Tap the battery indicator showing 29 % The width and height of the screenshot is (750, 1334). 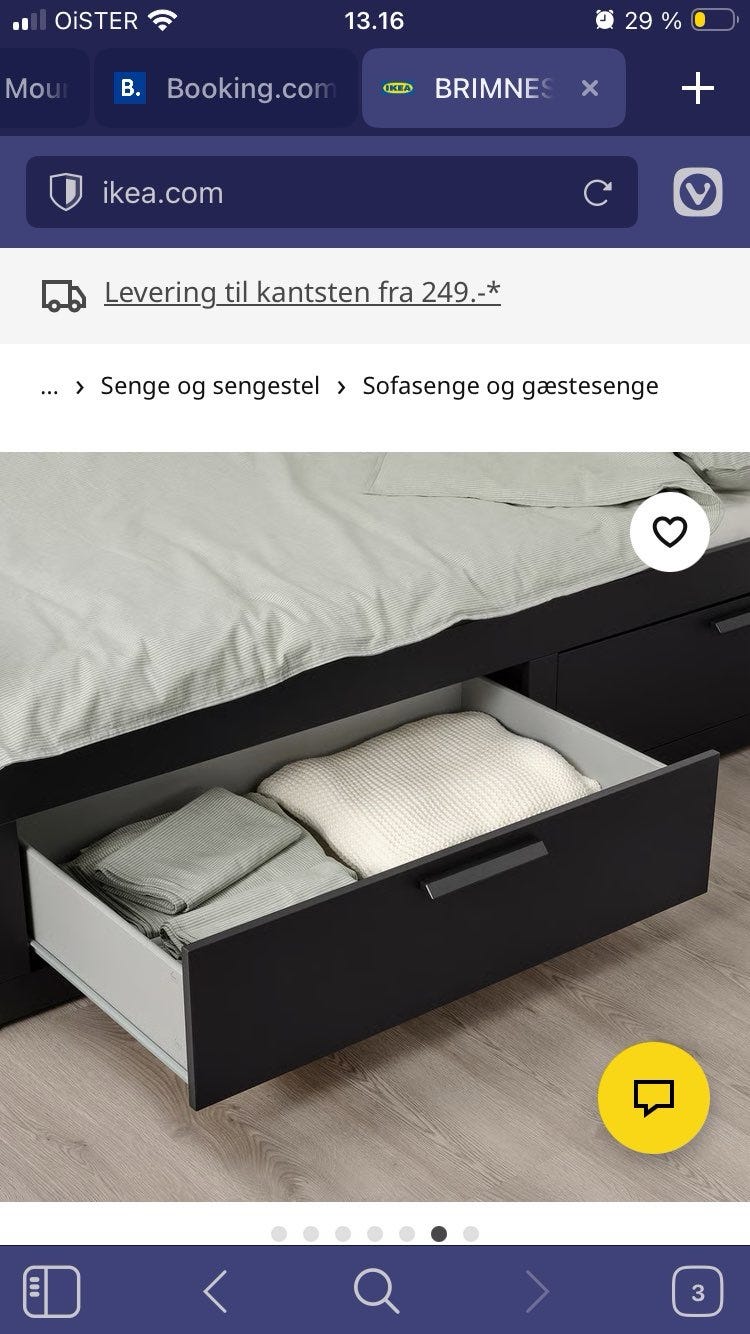click(x=680, y=18)
